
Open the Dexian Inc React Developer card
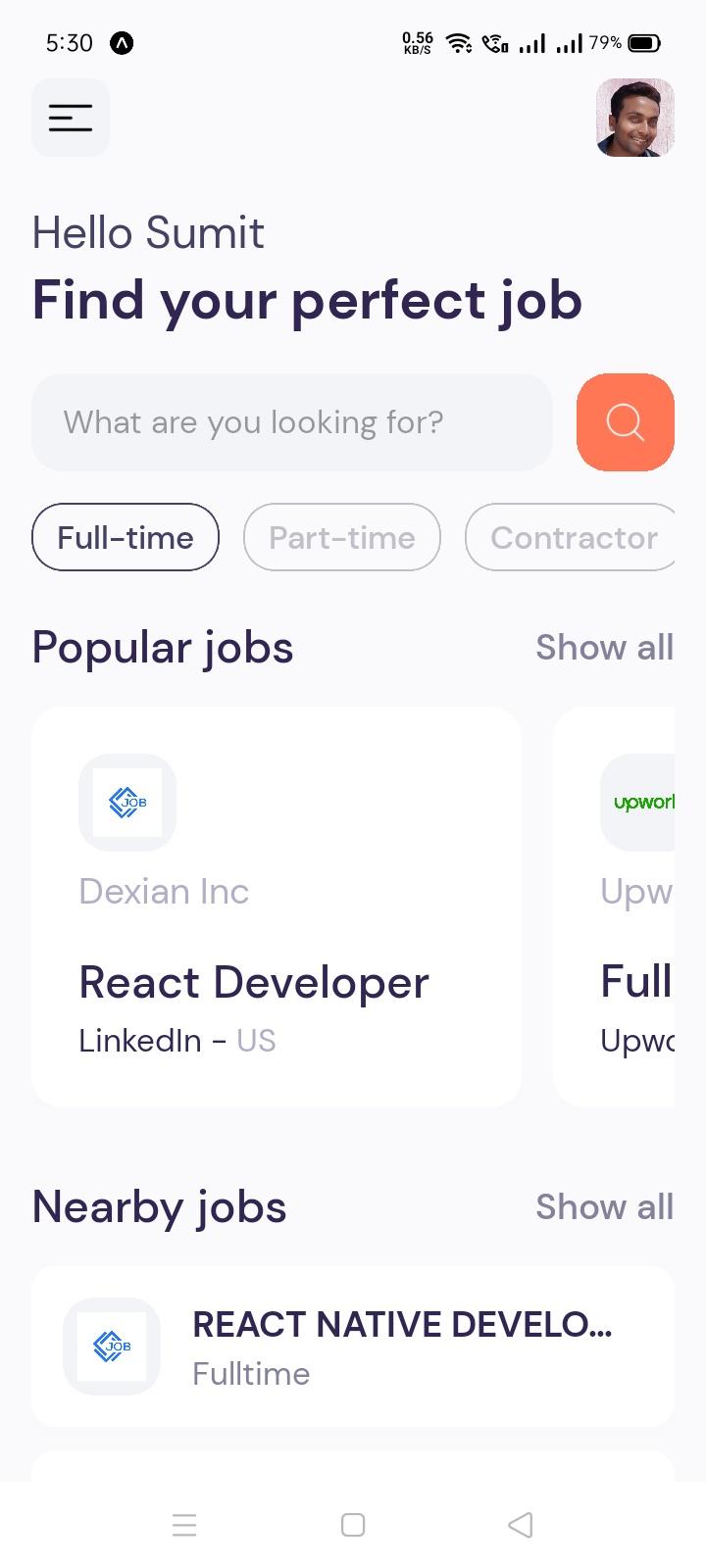(277, 906)
